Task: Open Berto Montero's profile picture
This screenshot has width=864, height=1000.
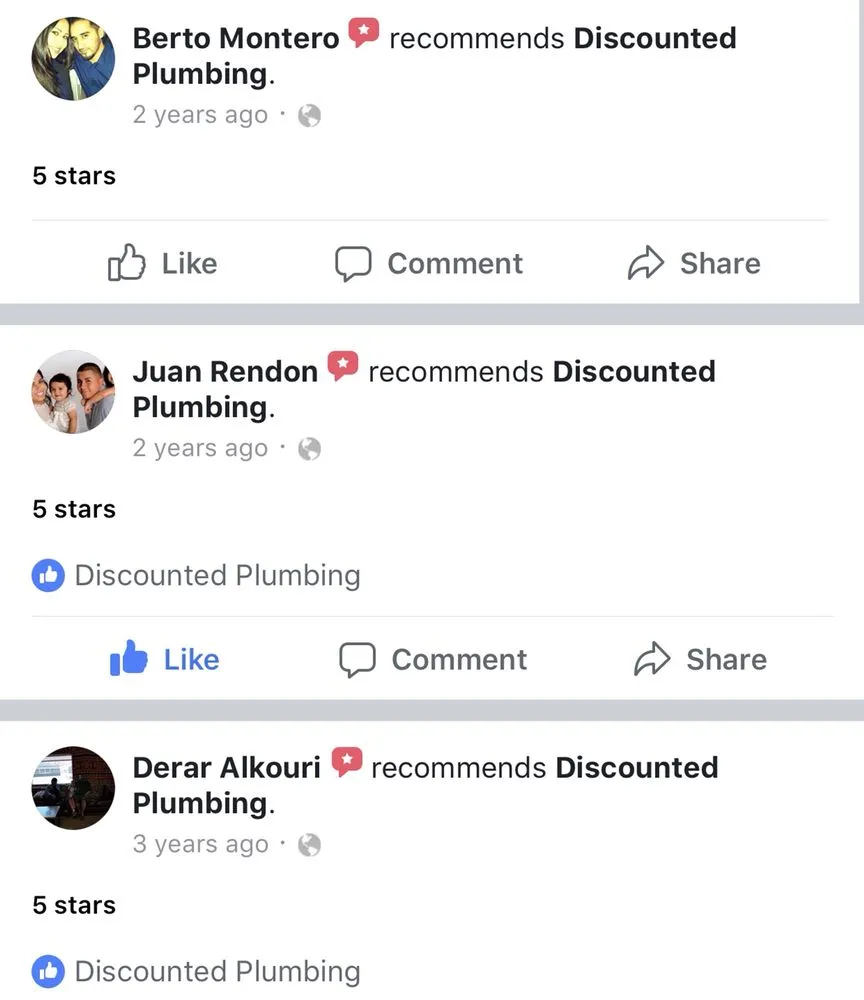Action: click(x=73, y=59)
